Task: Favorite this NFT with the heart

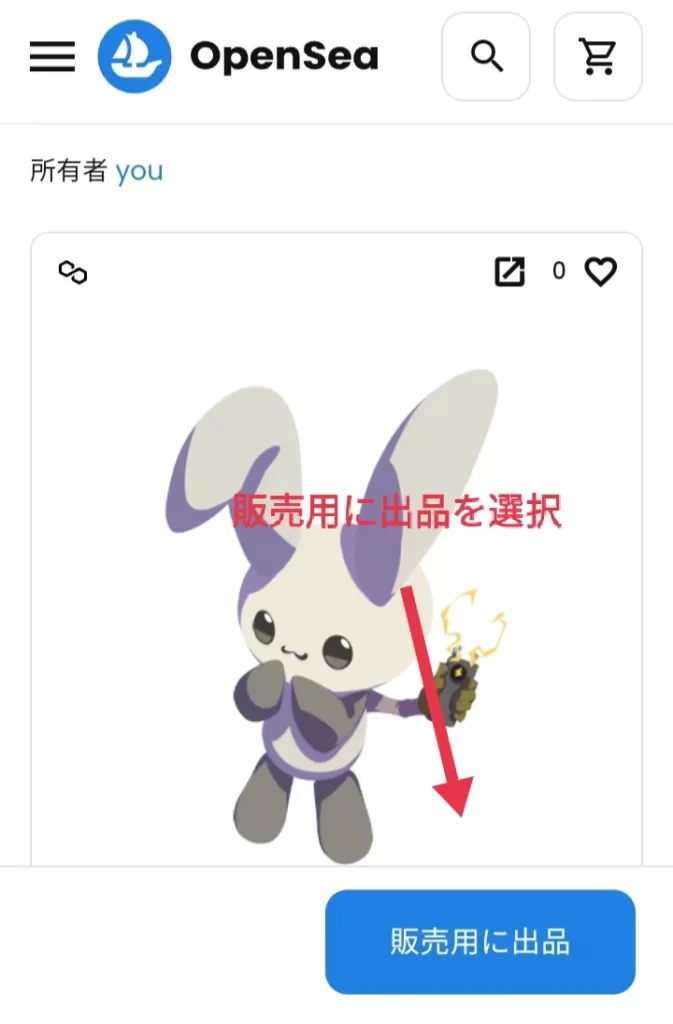Action: 601,271
